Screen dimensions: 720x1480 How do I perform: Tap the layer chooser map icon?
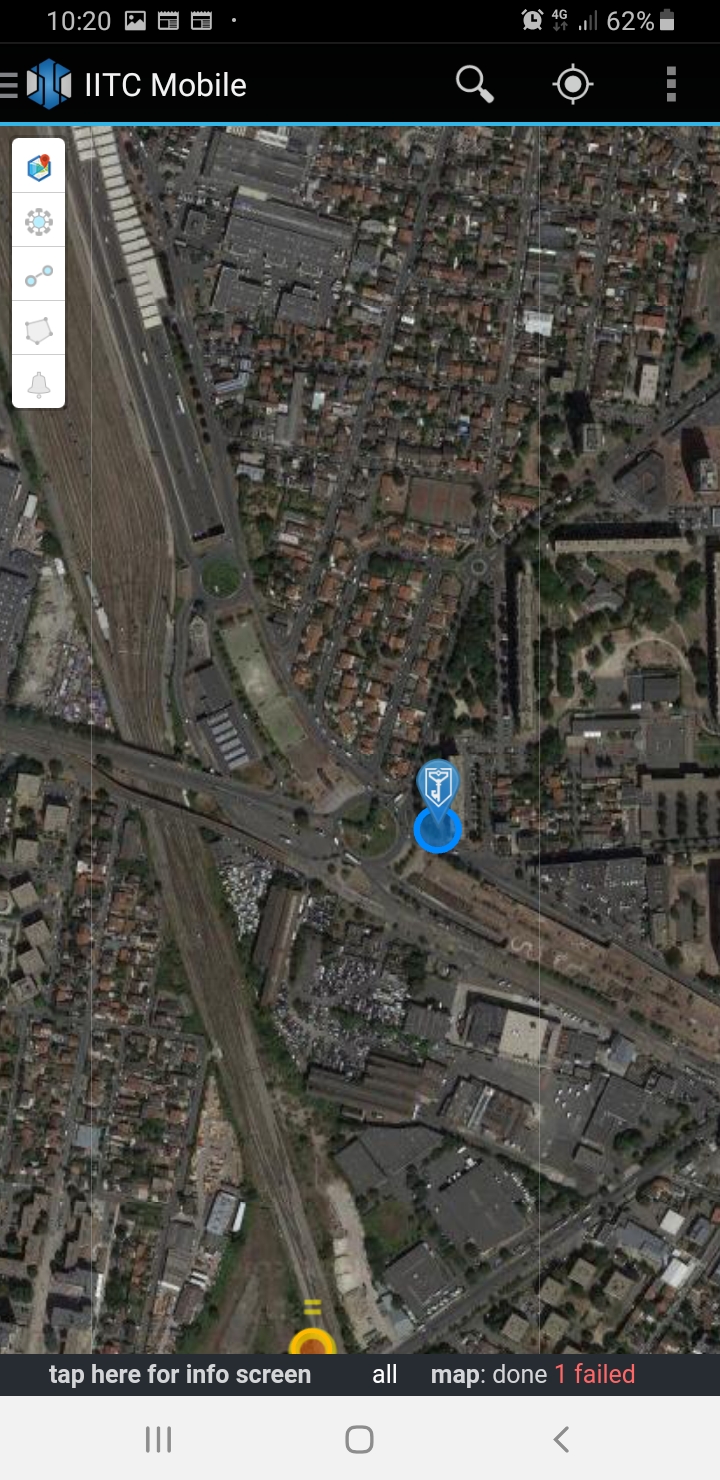[39, 167]
